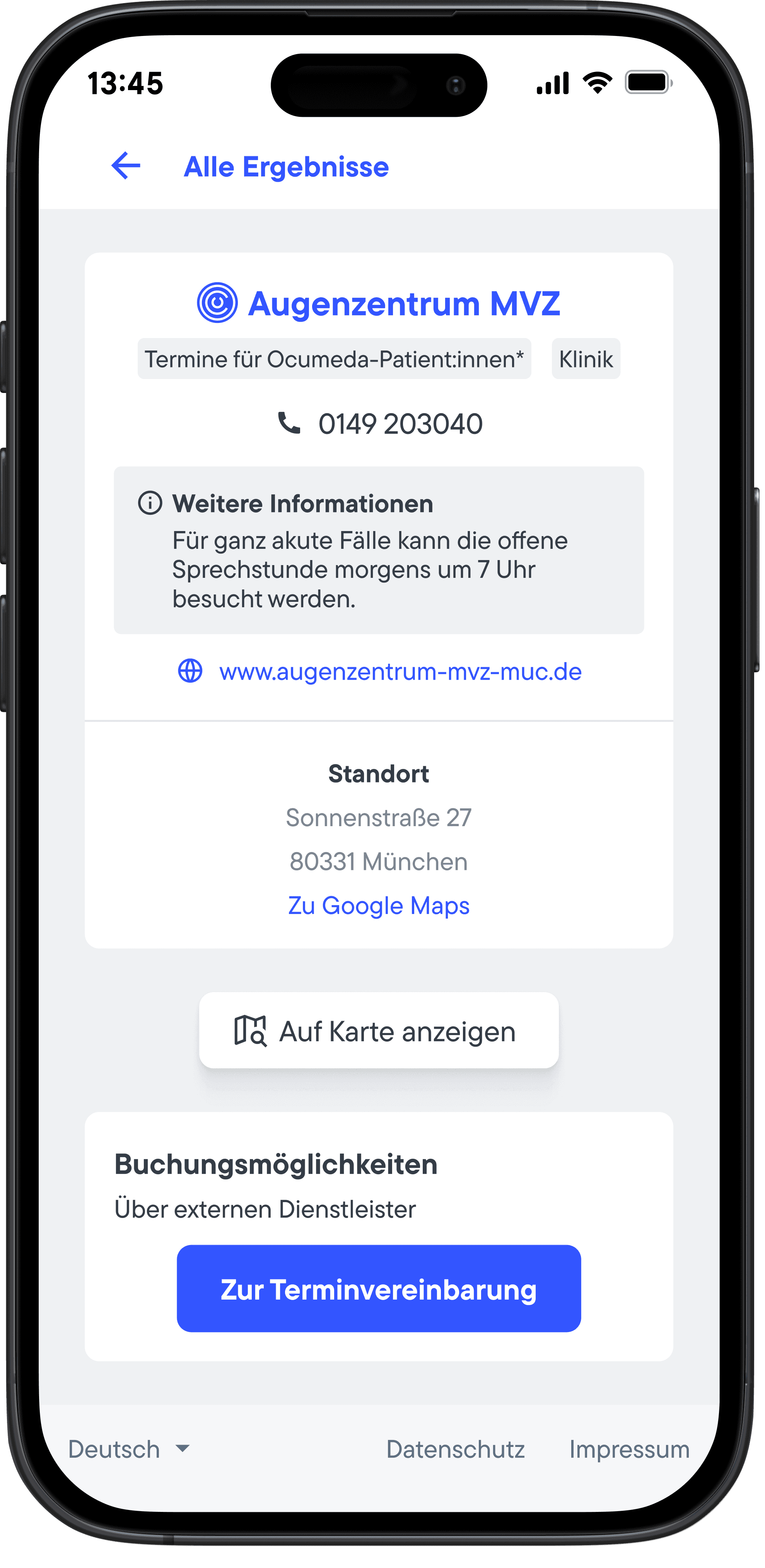
Task: Open the Impressum page
Action: tap(629, 1449)
